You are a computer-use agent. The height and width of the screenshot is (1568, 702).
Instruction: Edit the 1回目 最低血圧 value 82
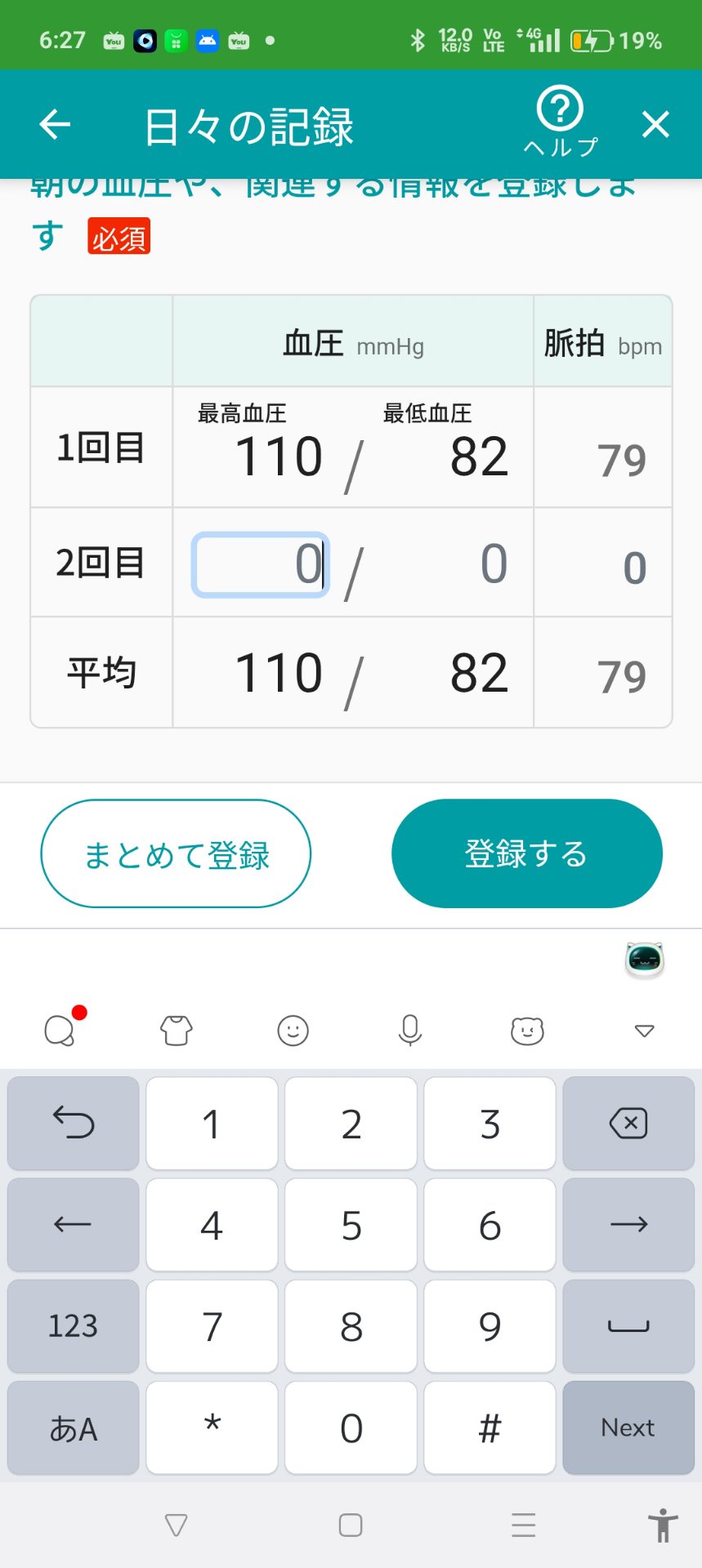(478, 457)
